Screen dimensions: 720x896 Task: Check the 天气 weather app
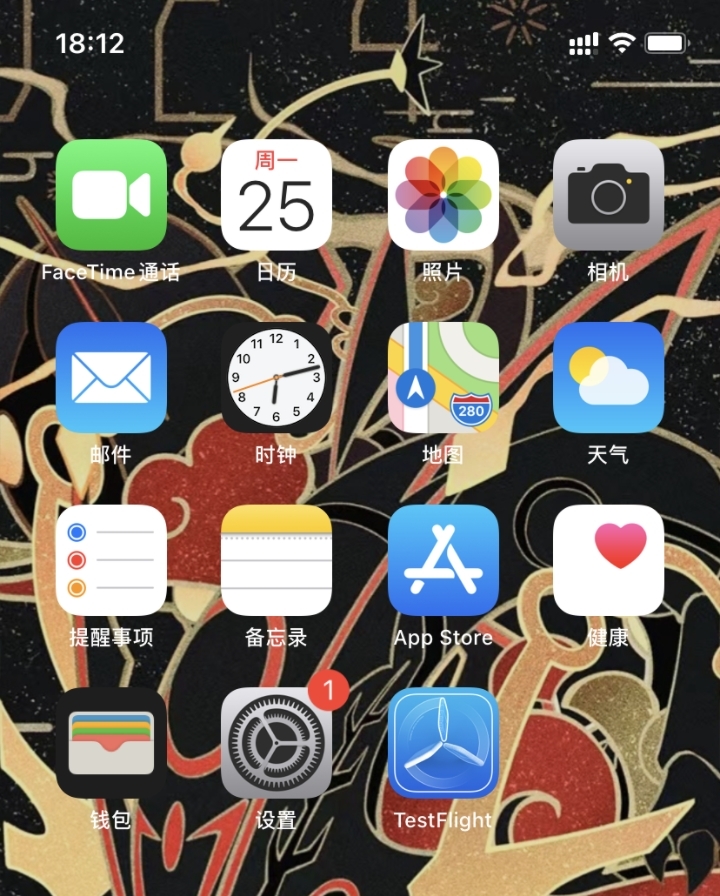(x=608, y=377)
